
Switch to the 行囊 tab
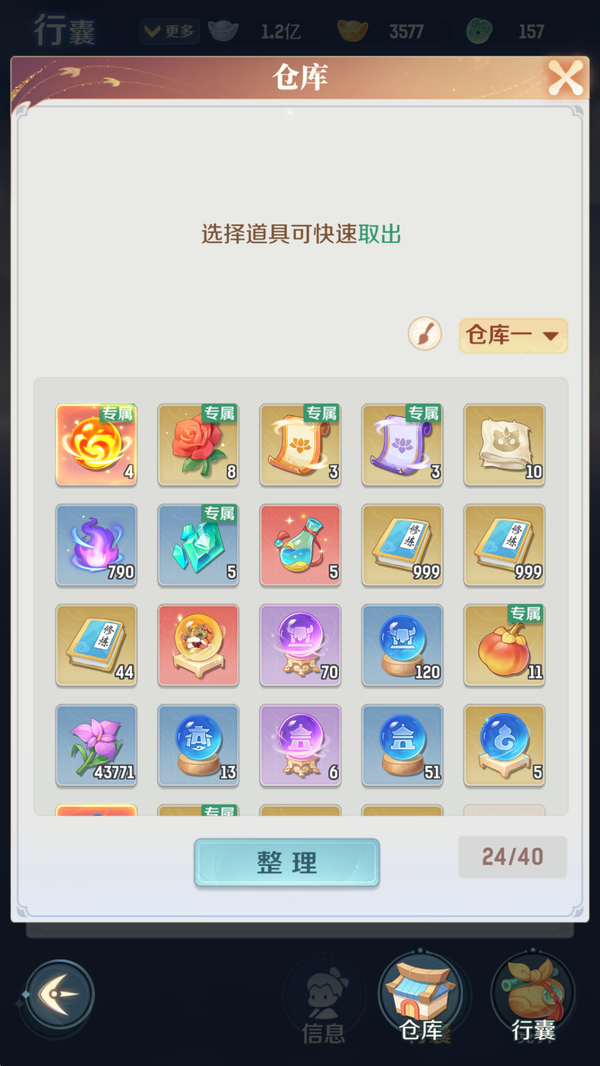click(x=532, y=996)
